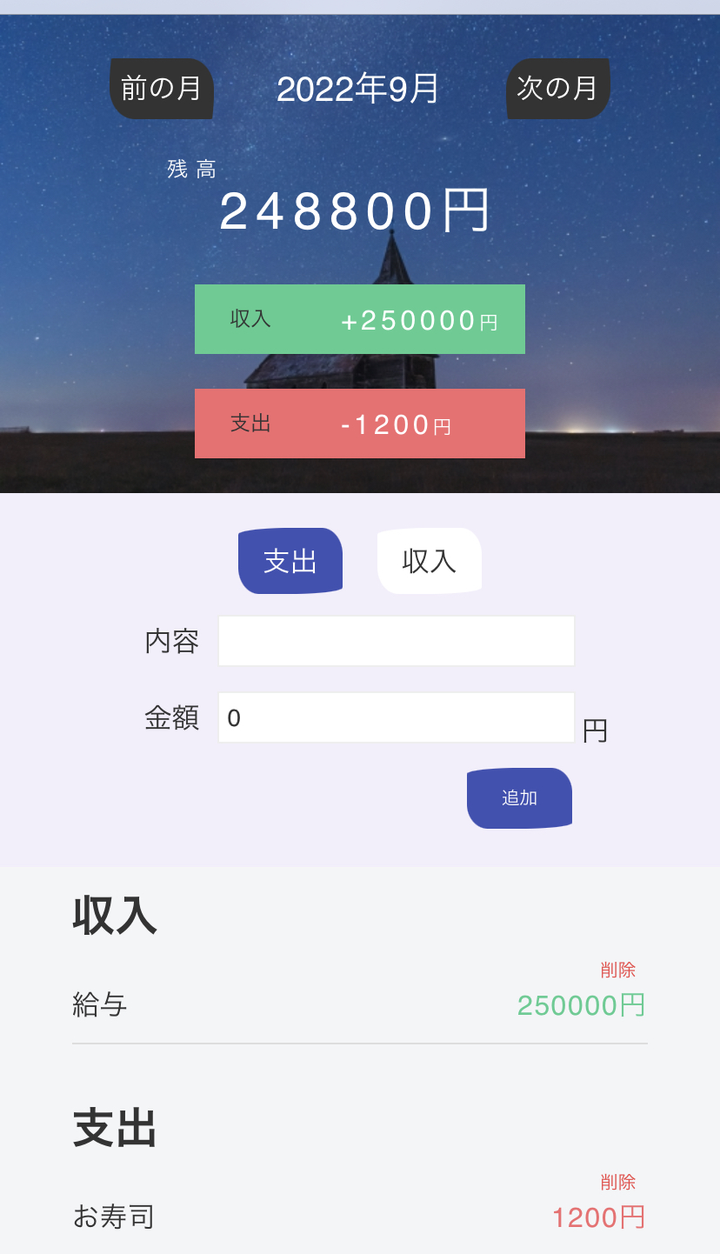The height and width of the screenshot is (1254, 720).
Task: Switch to the 収入 income tab
Action: point(429,561)
